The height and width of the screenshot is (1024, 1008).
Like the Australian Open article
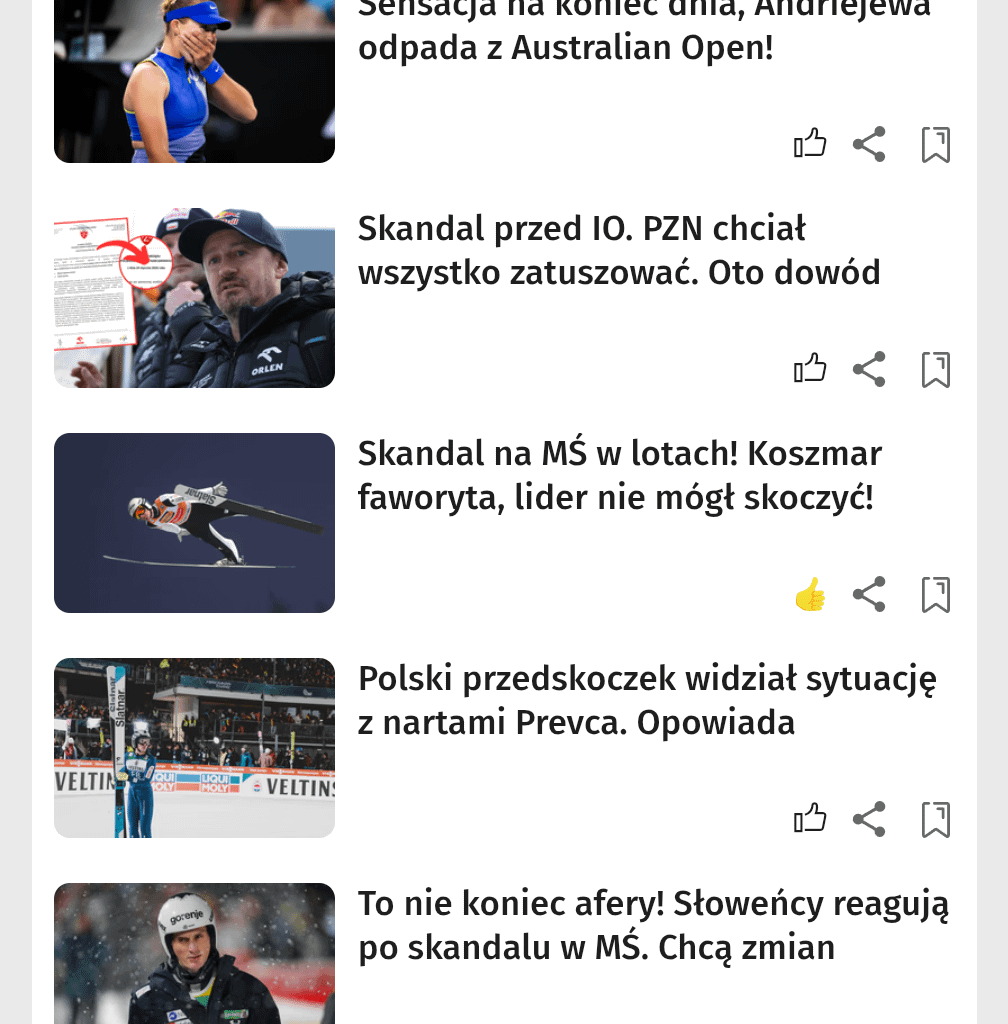point(809,143)
